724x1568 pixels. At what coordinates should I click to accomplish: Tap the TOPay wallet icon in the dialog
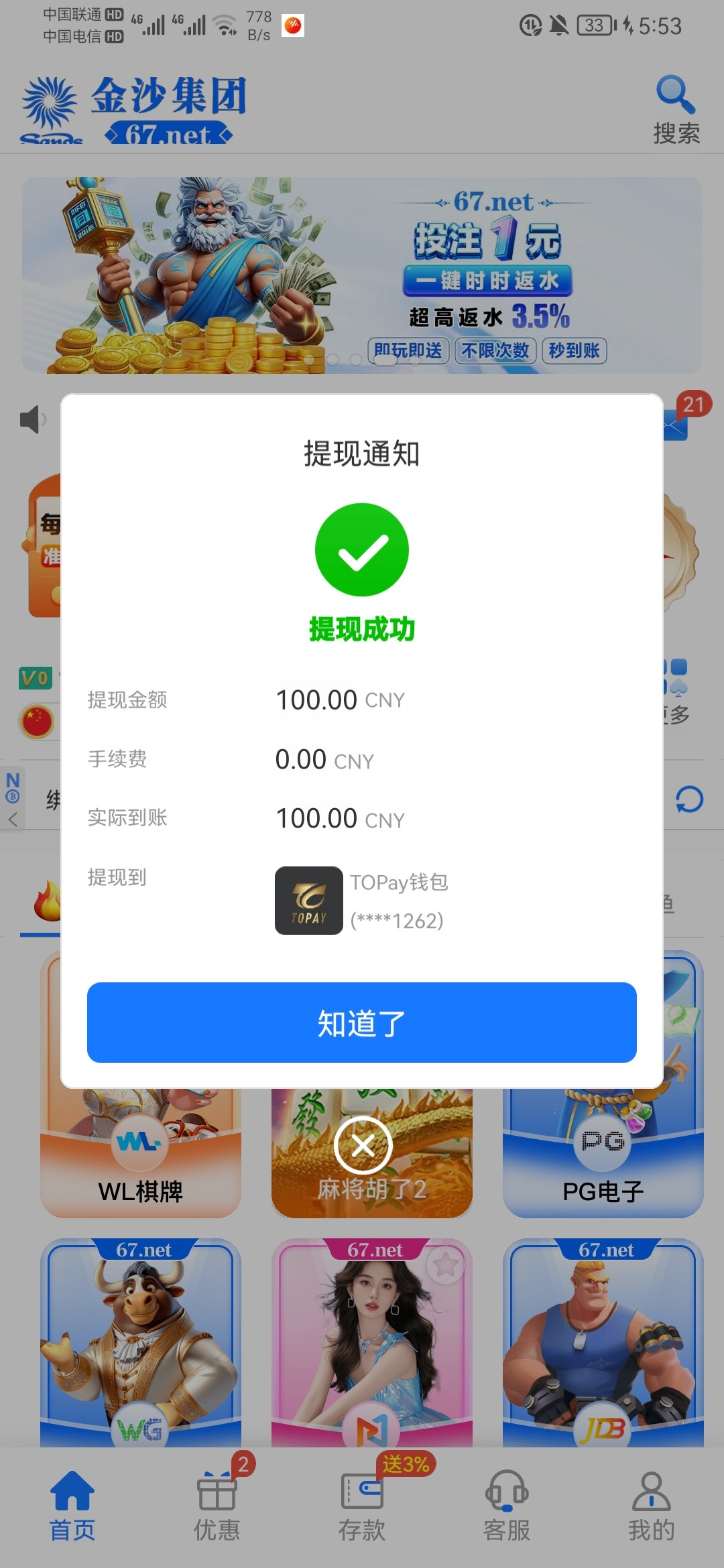pyautogui.click(x=308, y=901)
